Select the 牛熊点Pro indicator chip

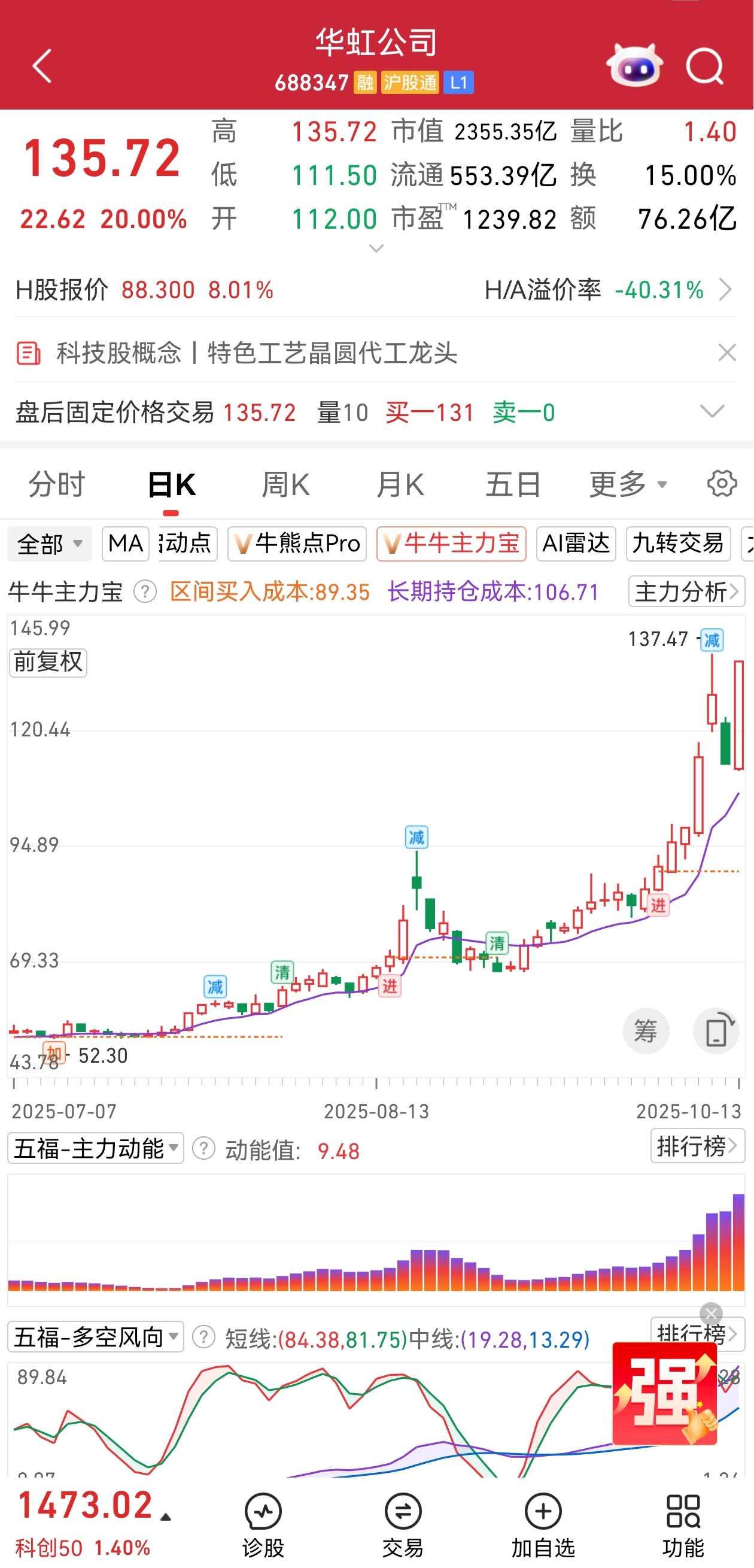(297, 543)
